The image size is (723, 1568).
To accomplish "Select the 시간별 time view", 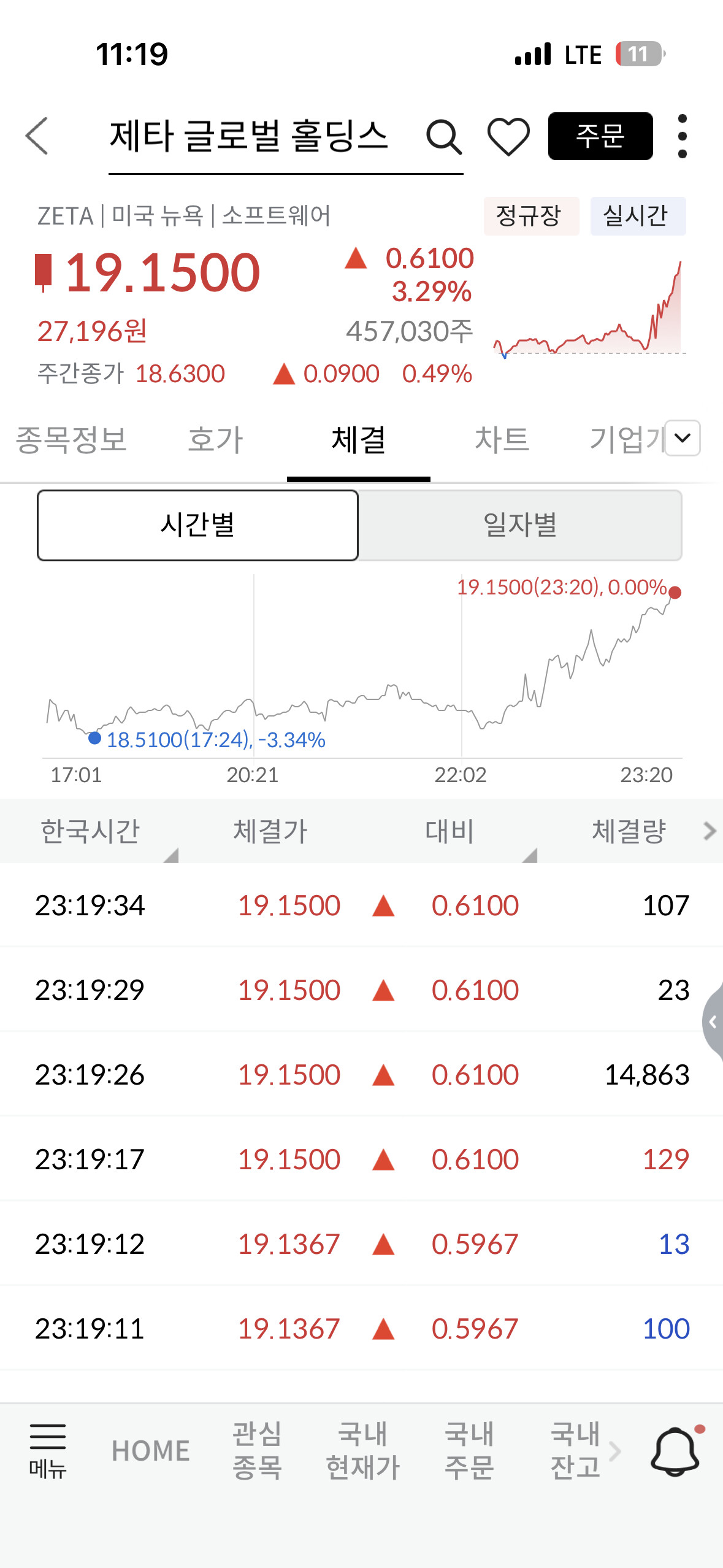I will (197, 525).
